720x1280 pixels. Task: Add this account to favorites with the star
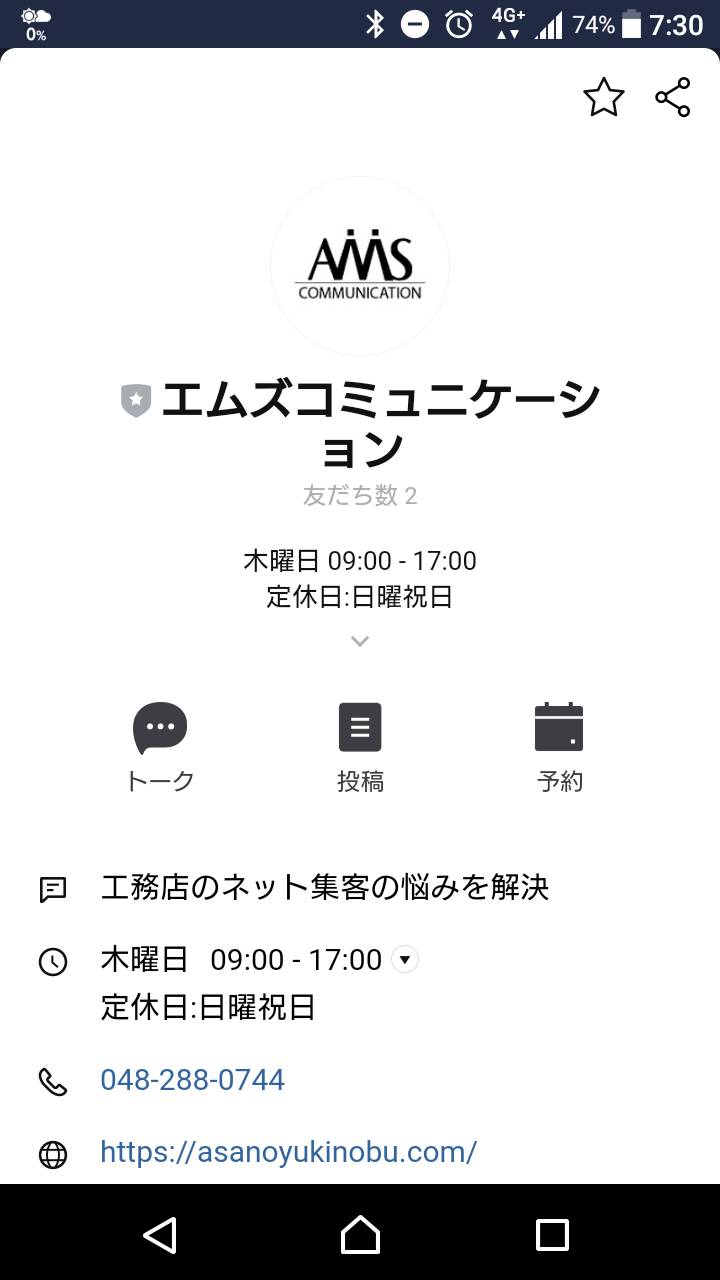click(x=603, y=97)
